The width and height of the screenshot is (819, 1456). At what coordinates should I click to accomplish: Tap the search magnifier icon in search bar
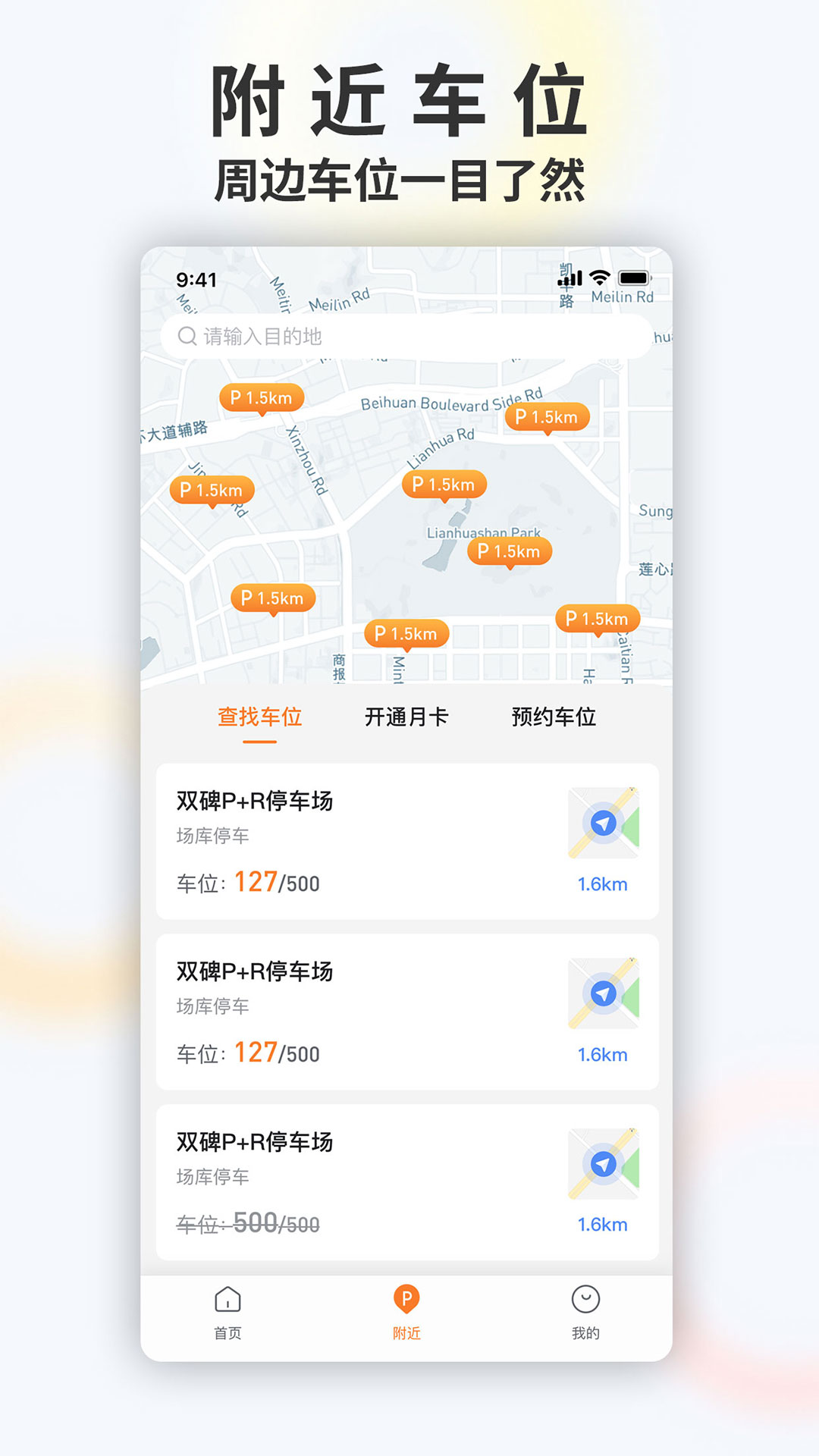coord(187,336)
